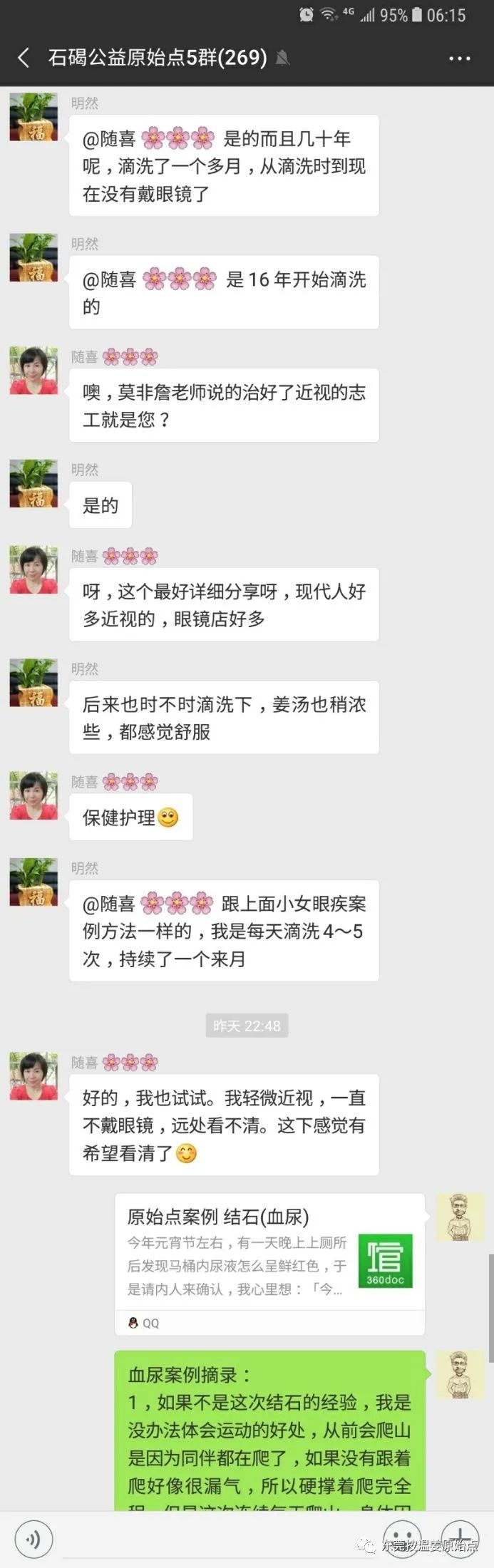Go back from the group chat
Viewport: 494px width, 1568px height.
coord(24,58)
